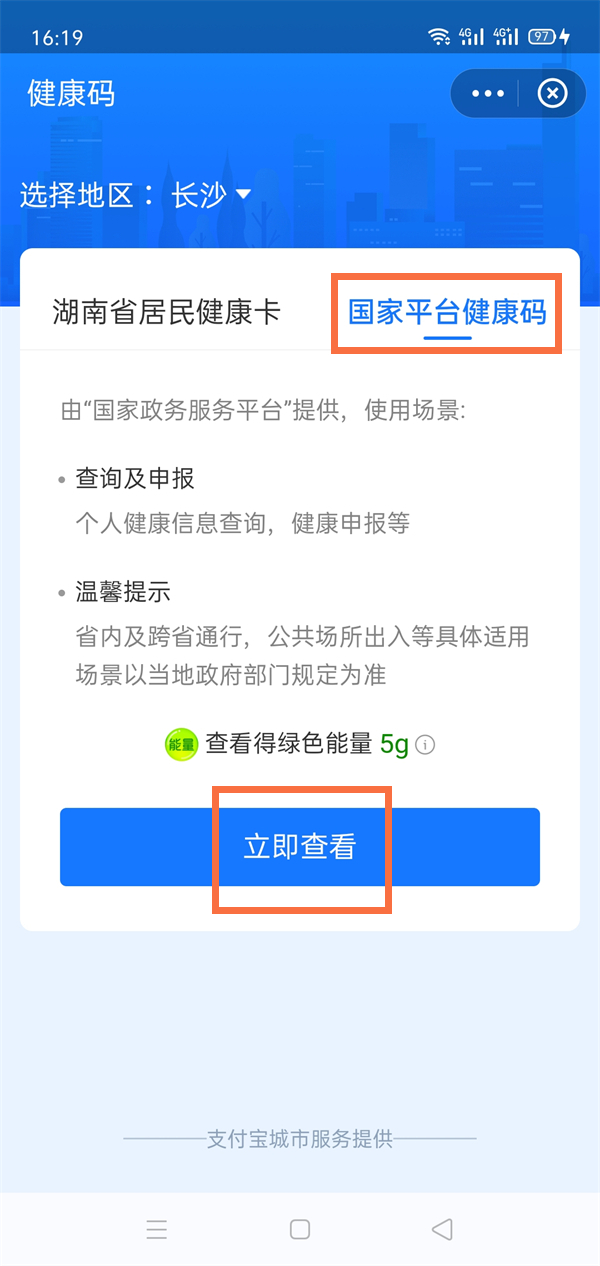Select the 国家平台健康码 tab
Screen dimensions: 600x1266
coord(447,312)
